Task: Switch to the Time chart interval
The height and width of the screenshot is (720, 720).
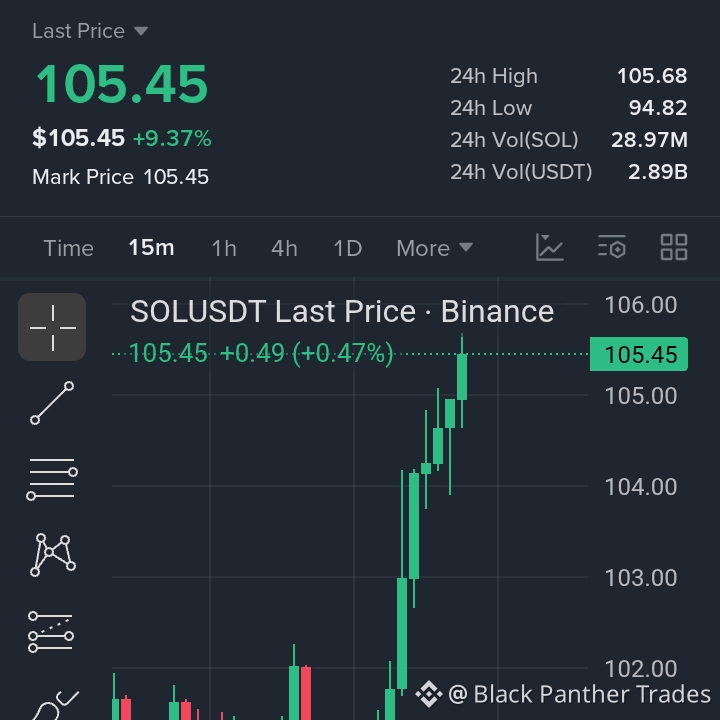Action: click(x=68, y=248)
